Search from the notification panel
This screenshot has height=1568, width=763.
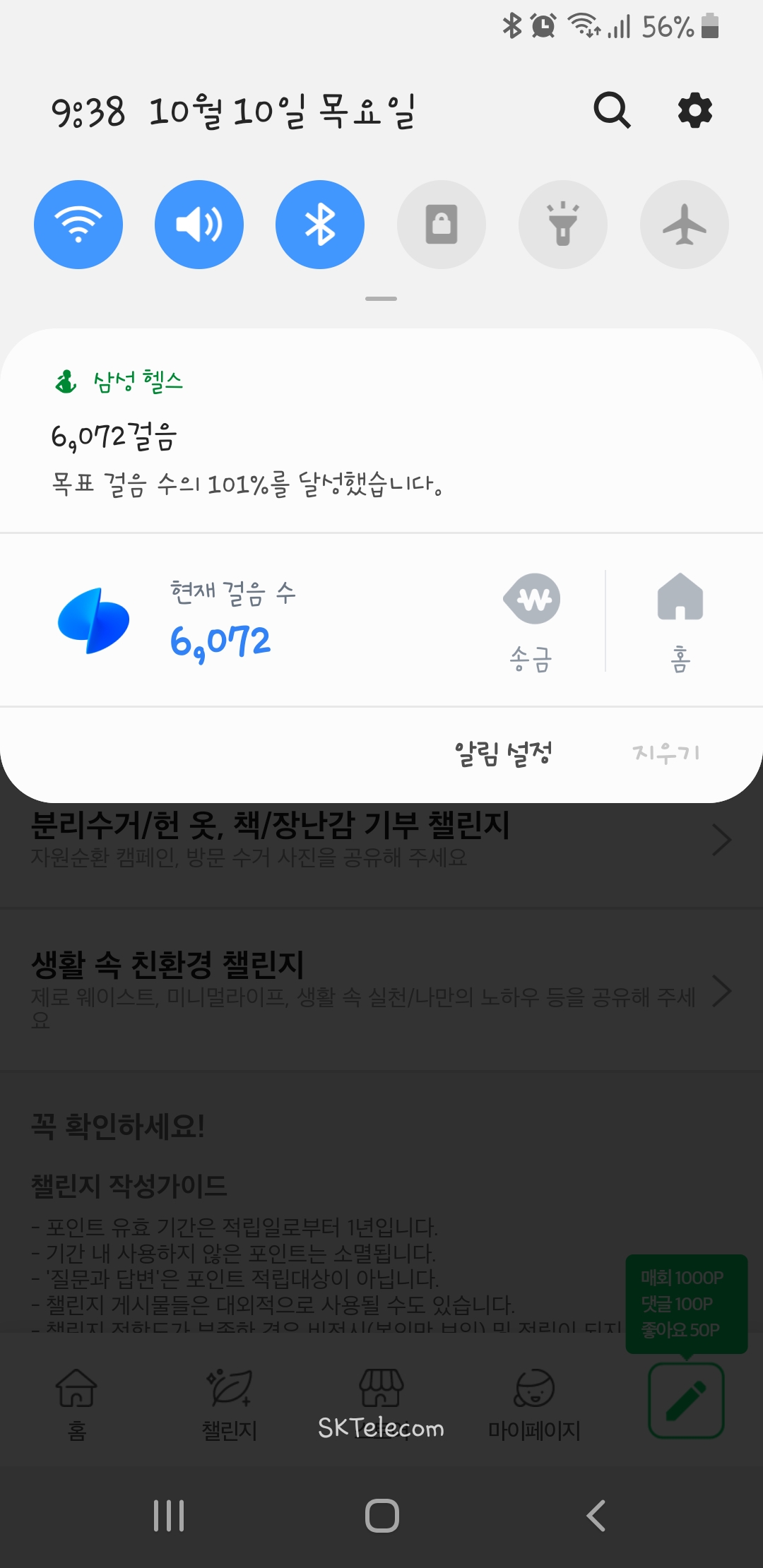tap(612, 110)
